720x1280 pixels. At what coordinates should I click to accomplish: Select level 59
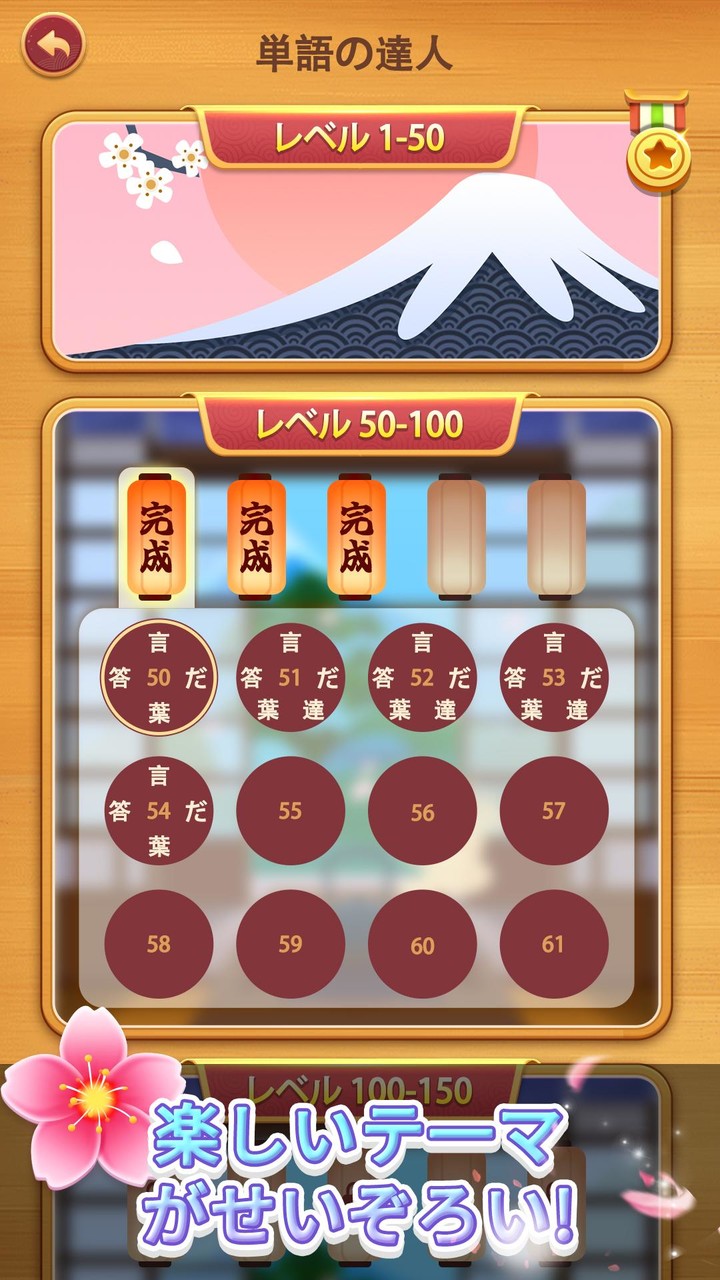290,944
